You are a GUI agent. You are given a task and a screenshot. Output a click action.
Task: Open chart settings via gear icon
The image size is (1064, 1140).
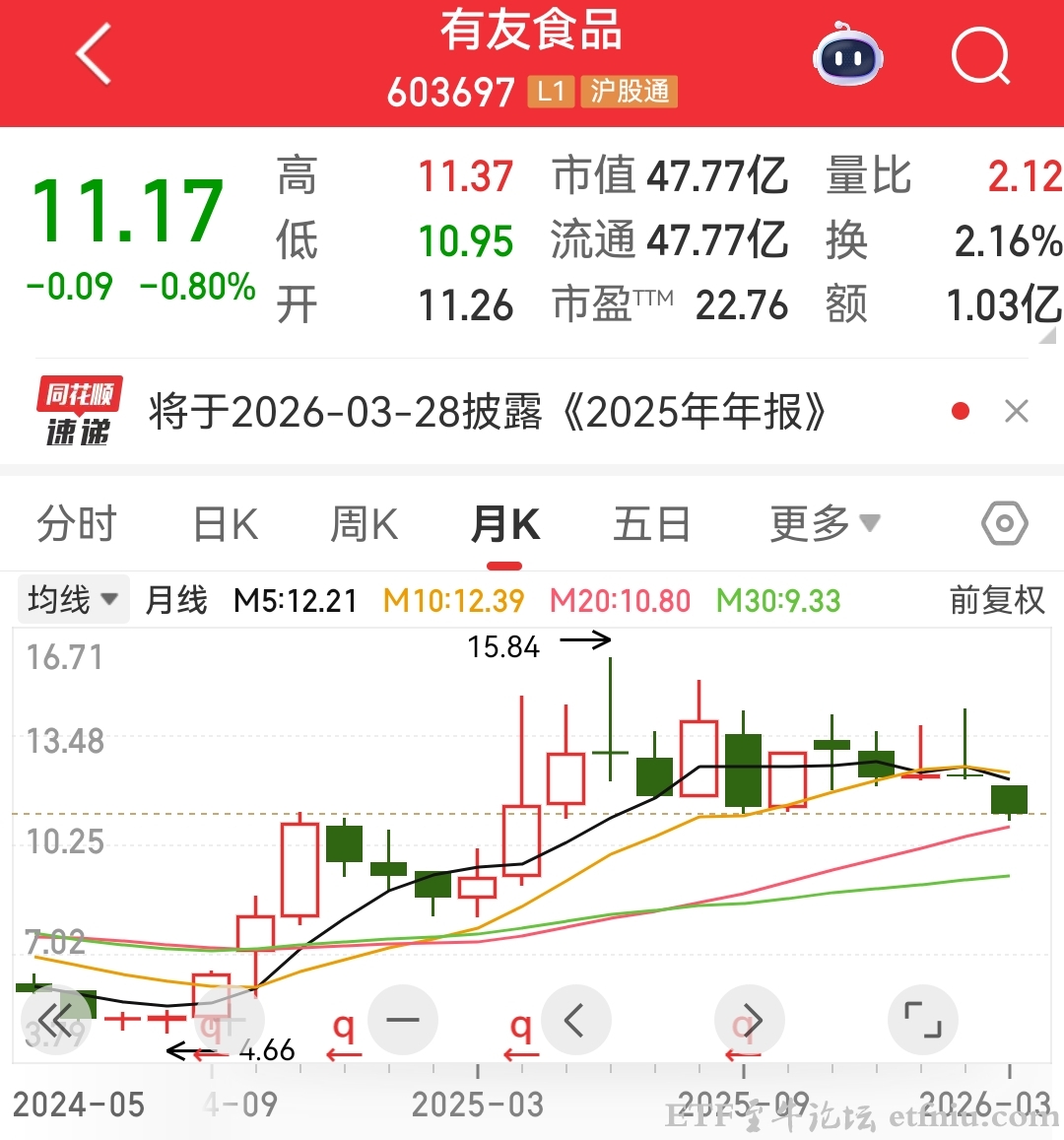click(1003, 523)
